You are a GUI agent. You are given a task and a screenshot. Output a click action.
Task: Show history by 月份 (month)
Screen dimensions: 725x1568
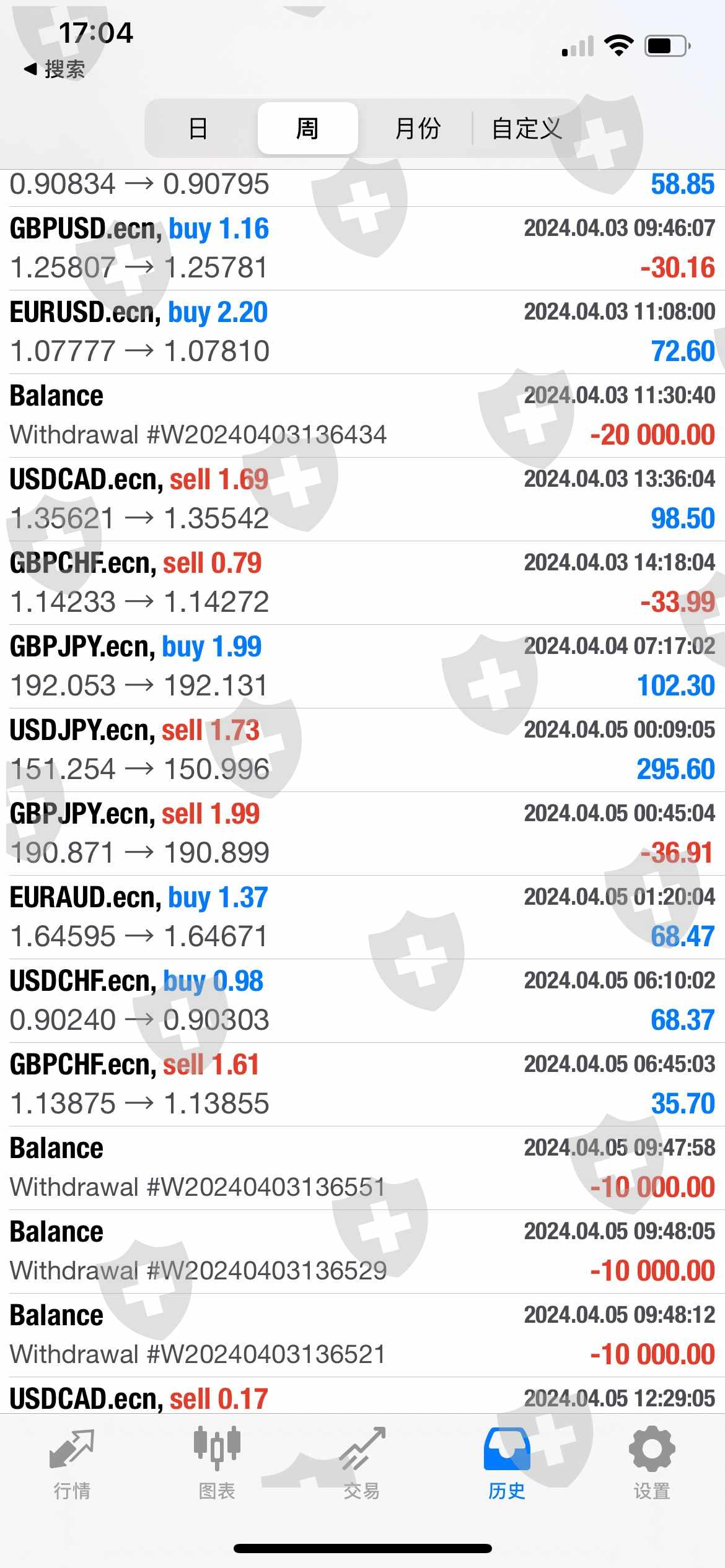click(417, 128)
